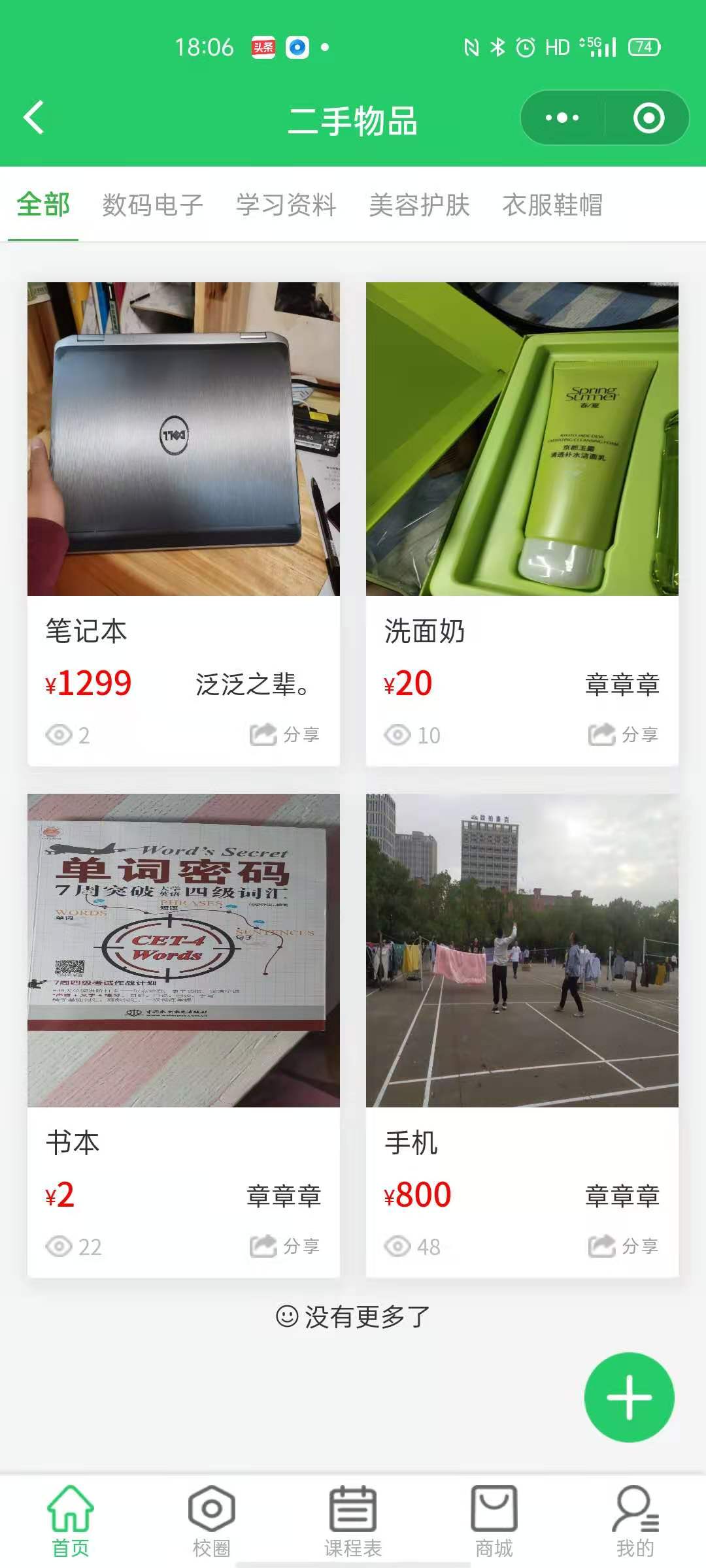Close the mini program with the circle button
The image size is (706, 1568).
[648, 118]
